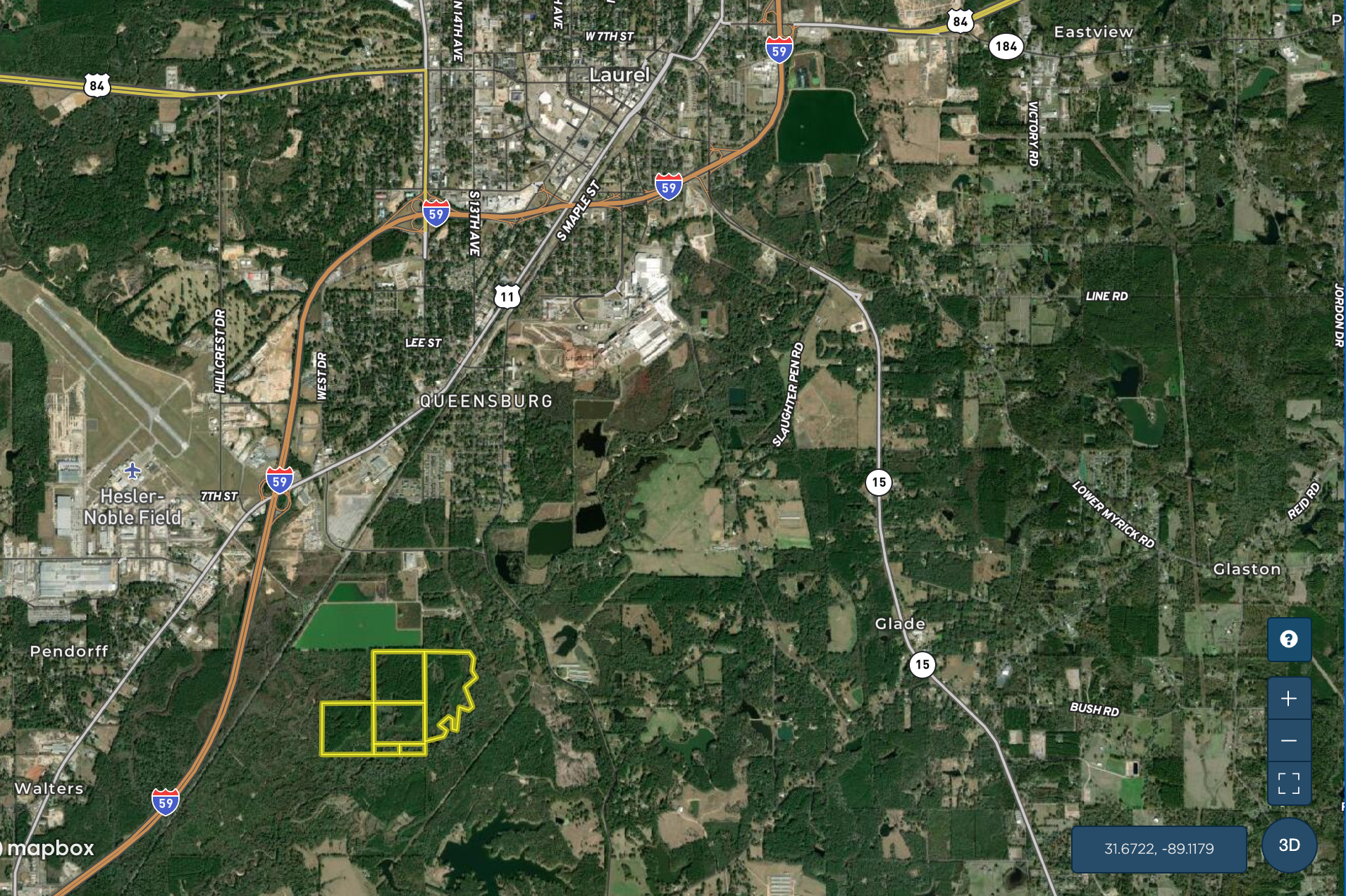Image resolution: width=1346 pixels, height=896 pixels.
Task: Open the help question mark button
Action: [1288, 639]
